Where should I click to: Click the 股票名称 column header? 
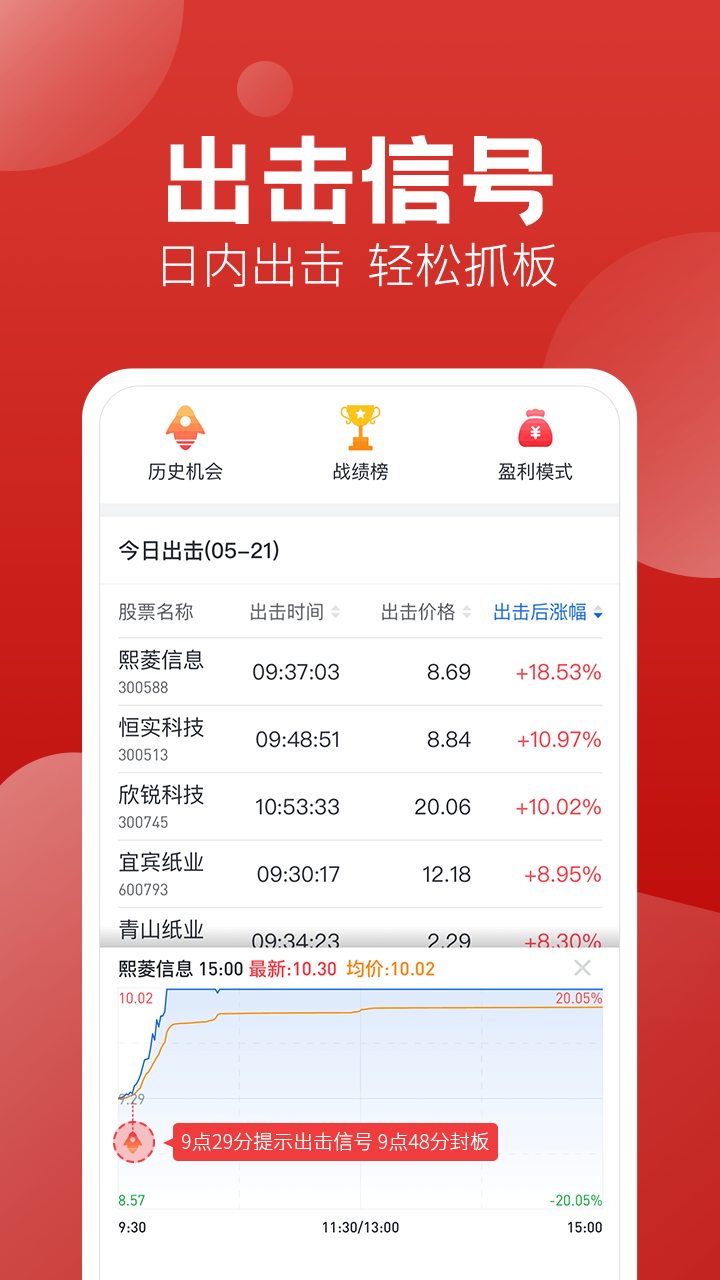(154, 612)
